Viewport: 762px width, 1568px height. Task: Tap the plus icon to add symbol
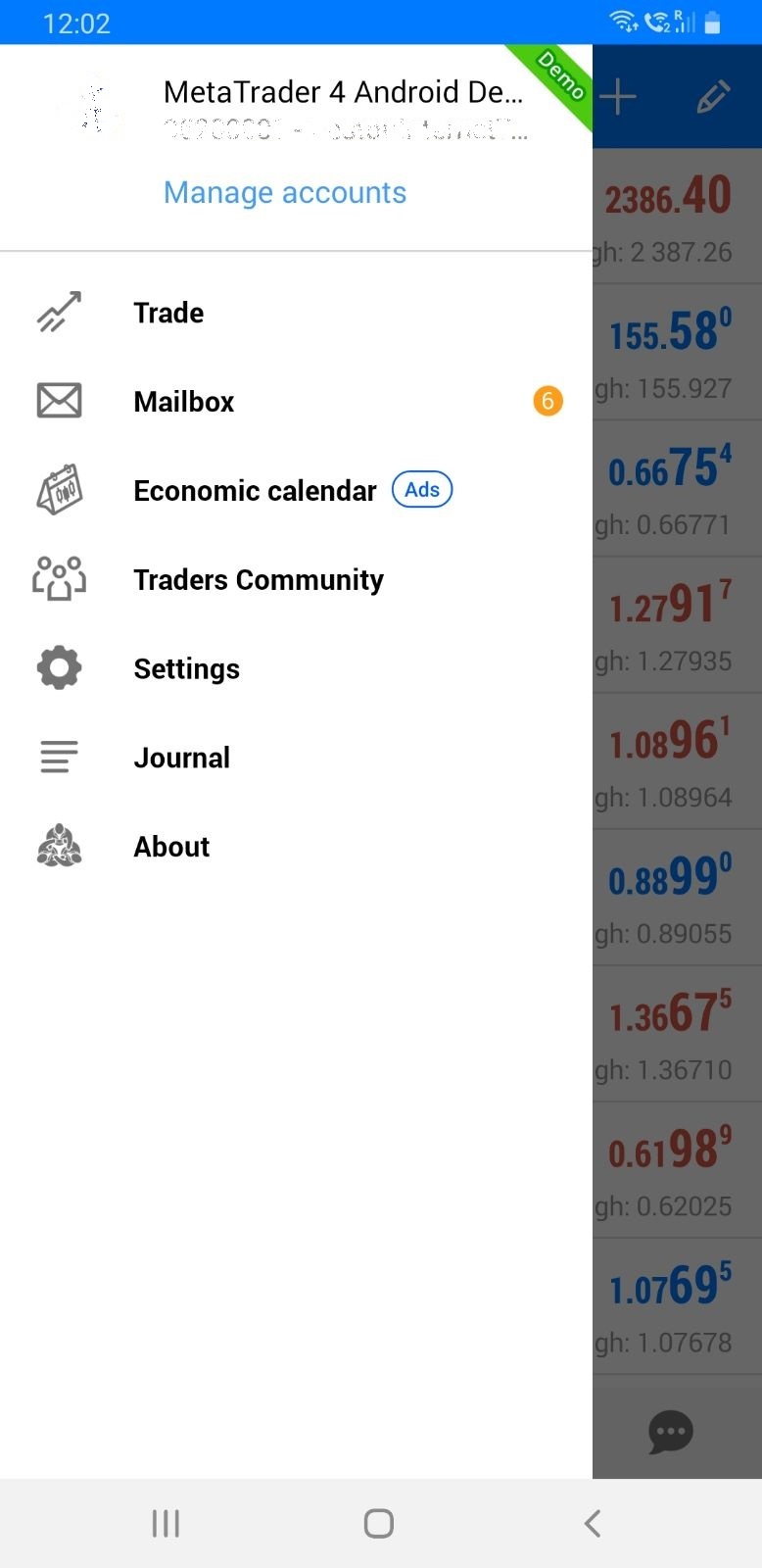[618, 97]
